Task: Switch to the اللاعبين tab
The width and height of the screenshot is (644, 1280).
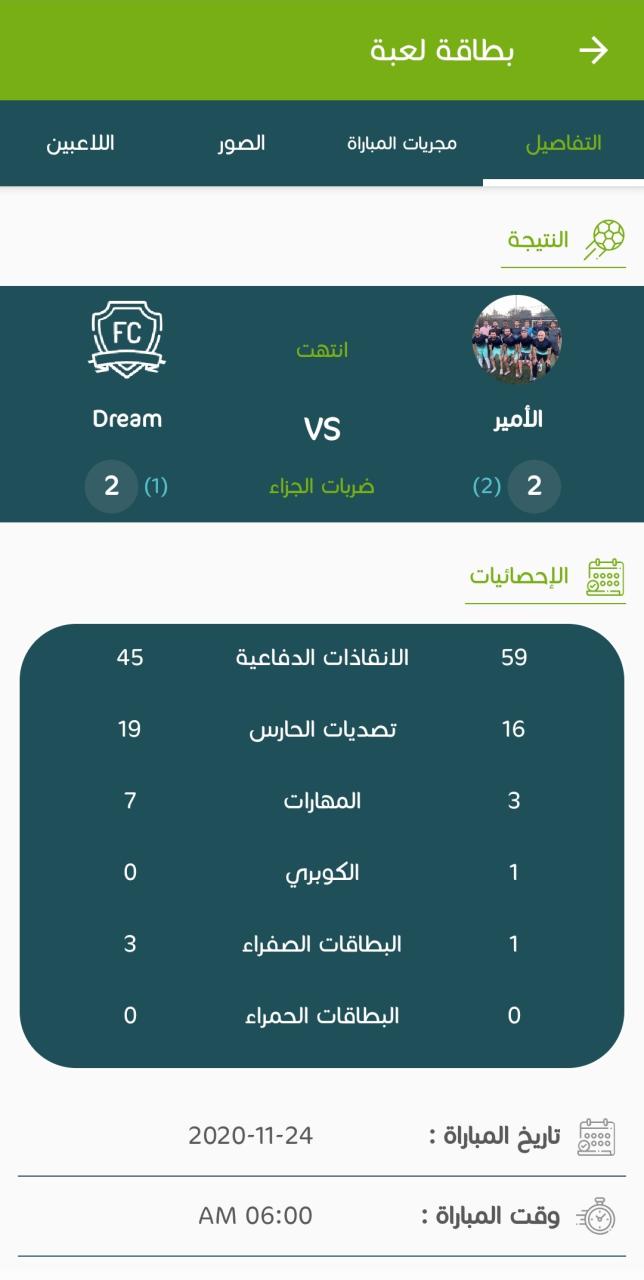Action: tap(81, 143)
